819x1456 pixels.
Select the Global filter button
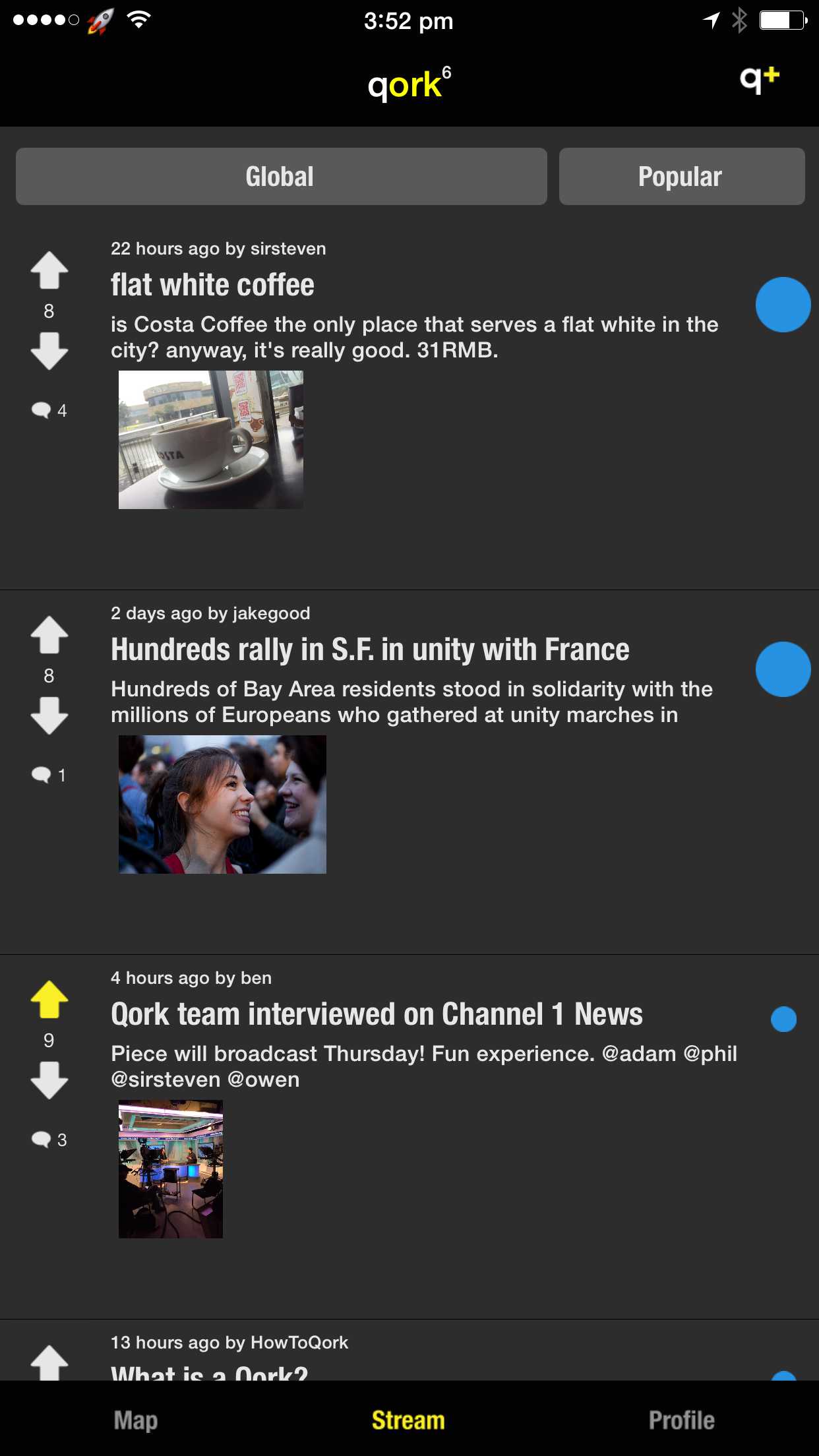coord(282,176)
